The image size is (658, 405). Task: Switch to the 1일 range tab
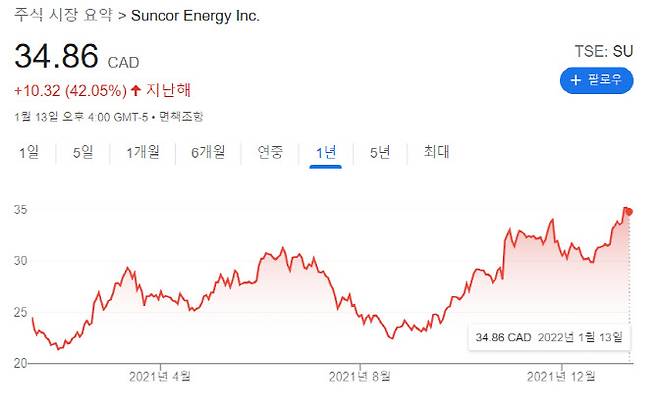[x=29, y=152]
